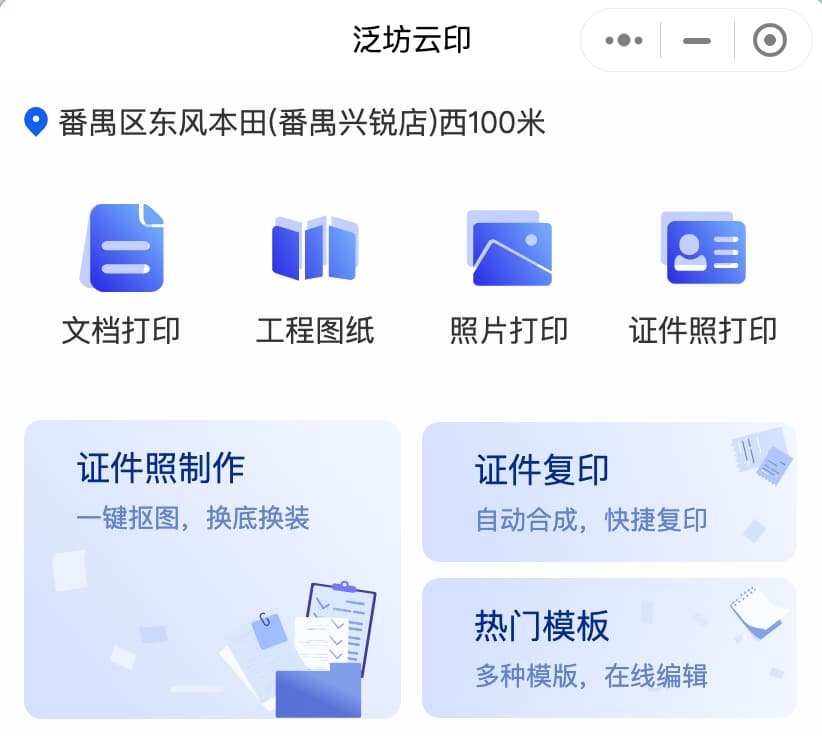Open the mini program more options menu
The height and width of the screenshot is (736, 822).
coord(624,41)
